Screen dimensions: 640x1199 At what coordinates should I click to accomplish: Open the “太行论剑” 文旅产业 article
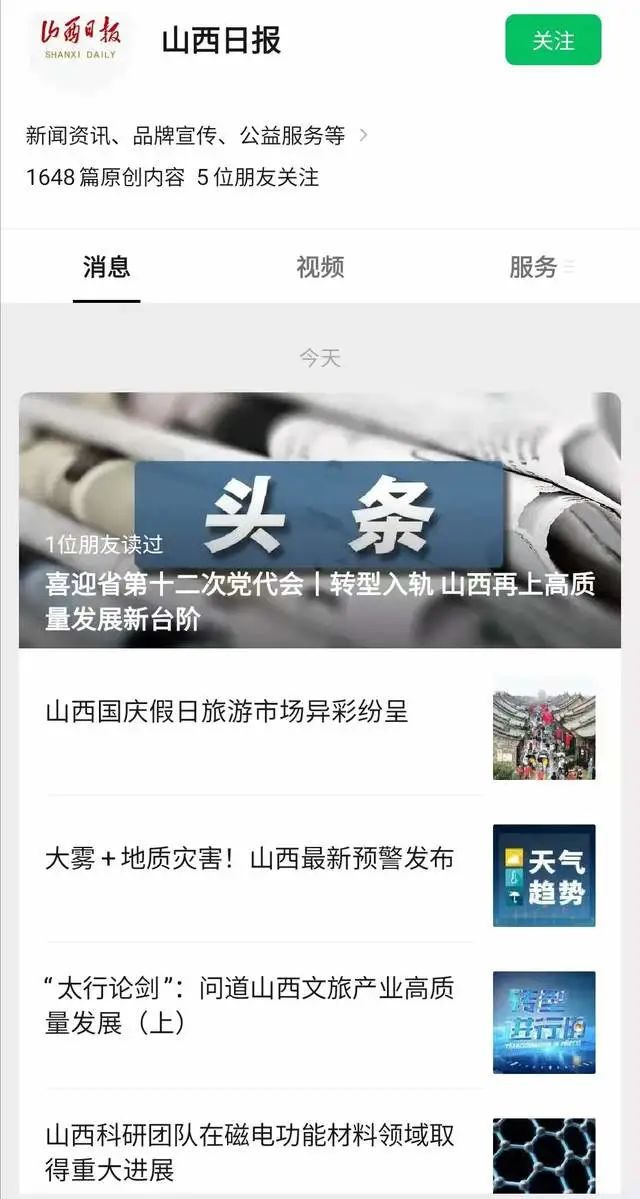(x=320, y=1016)
